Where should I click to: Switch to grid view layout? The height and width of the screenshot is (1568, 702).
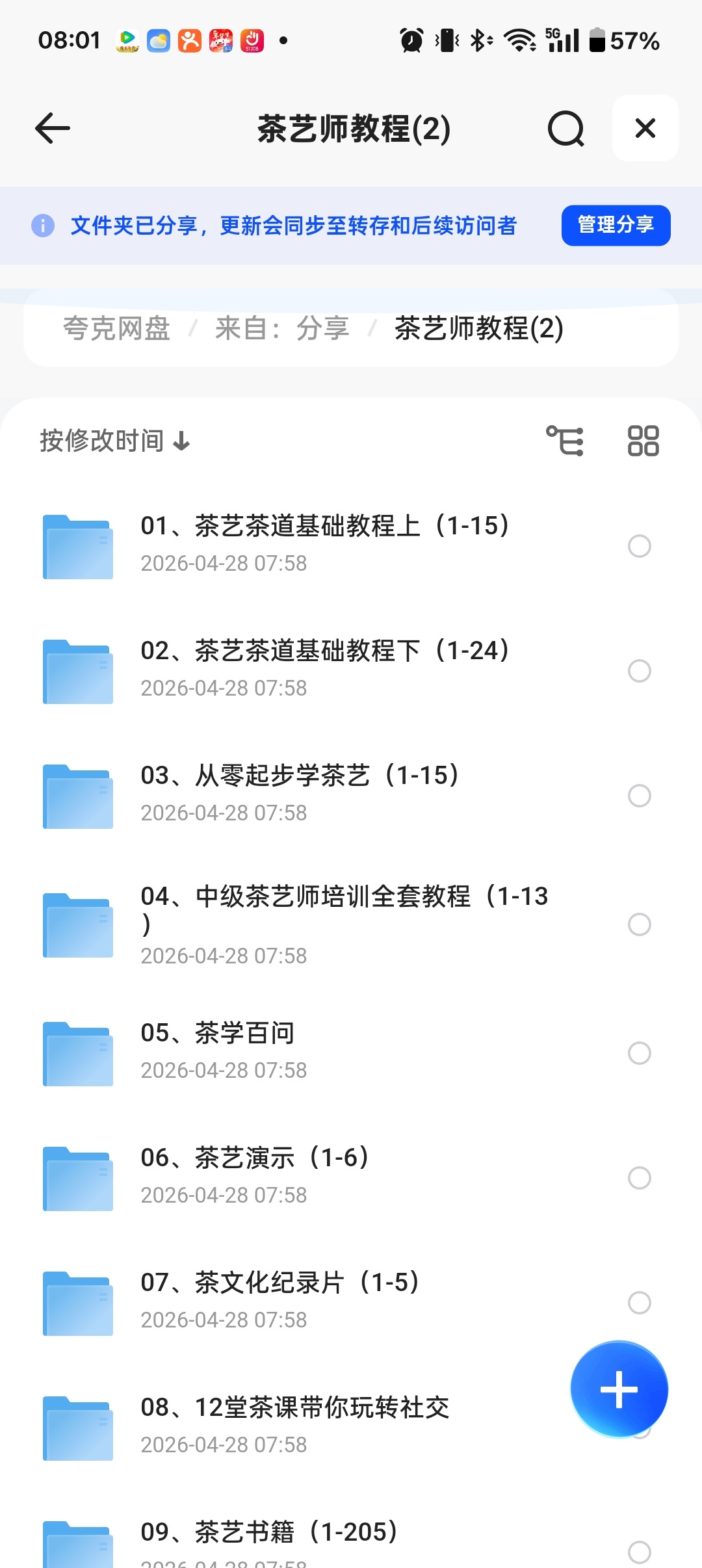tap(643, 439)
